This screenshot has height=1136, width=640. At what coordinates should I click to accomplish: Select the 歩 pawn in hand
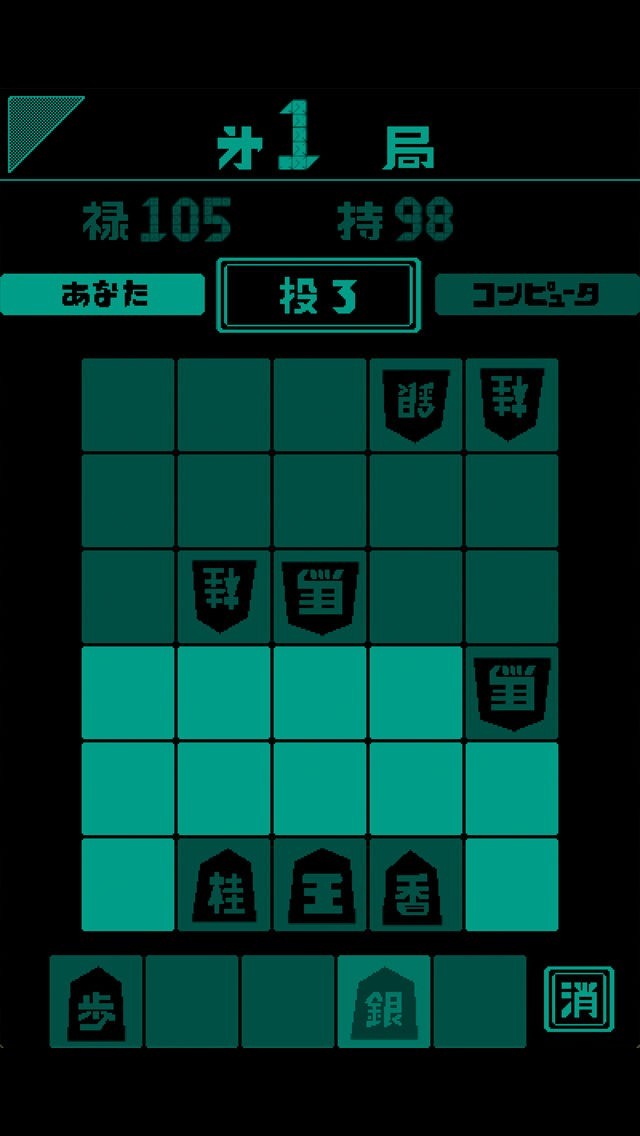[x=96, y=1002]
